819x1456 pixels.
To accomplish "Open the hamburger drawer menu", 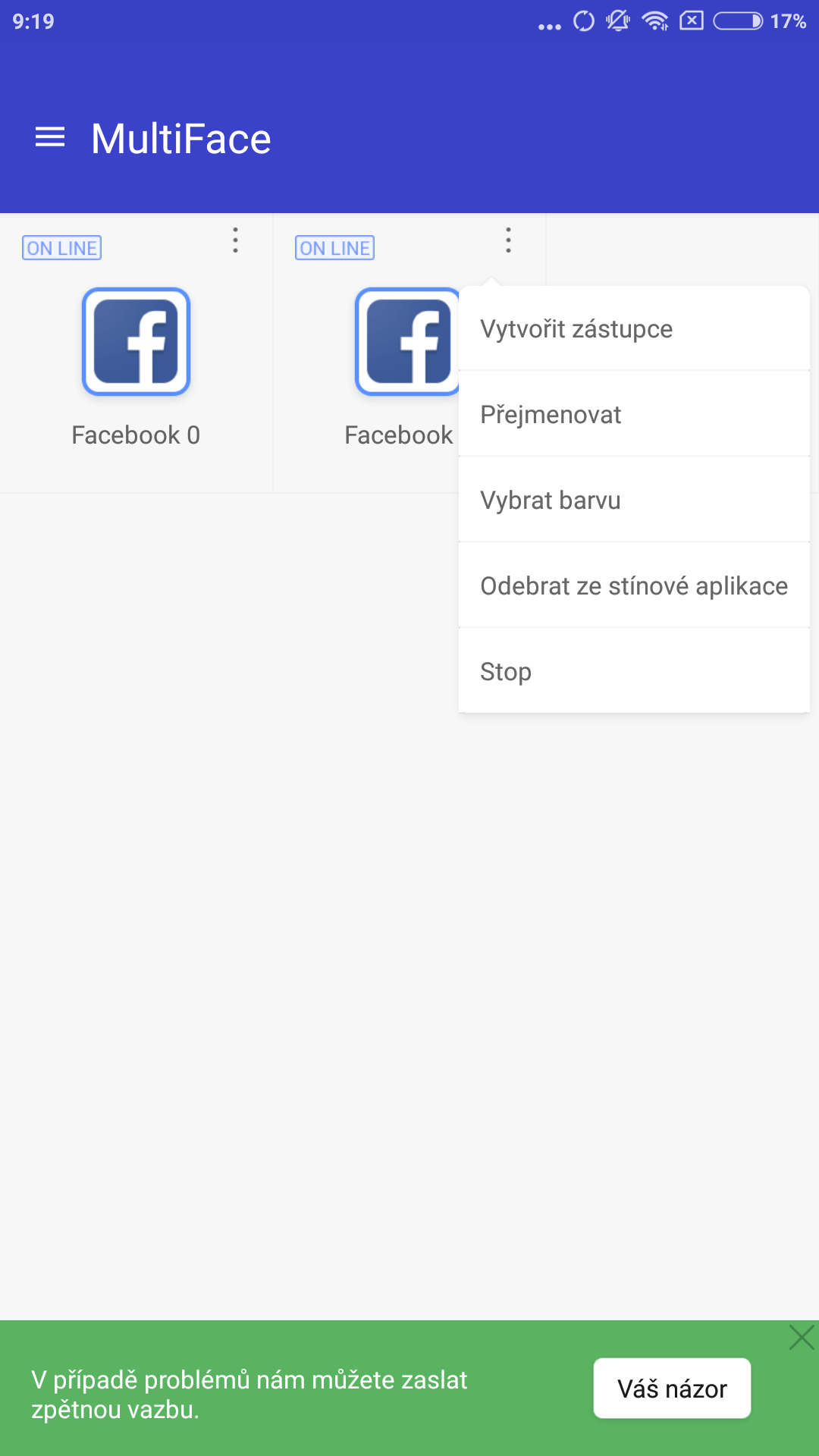I will [x=50, y=138].
